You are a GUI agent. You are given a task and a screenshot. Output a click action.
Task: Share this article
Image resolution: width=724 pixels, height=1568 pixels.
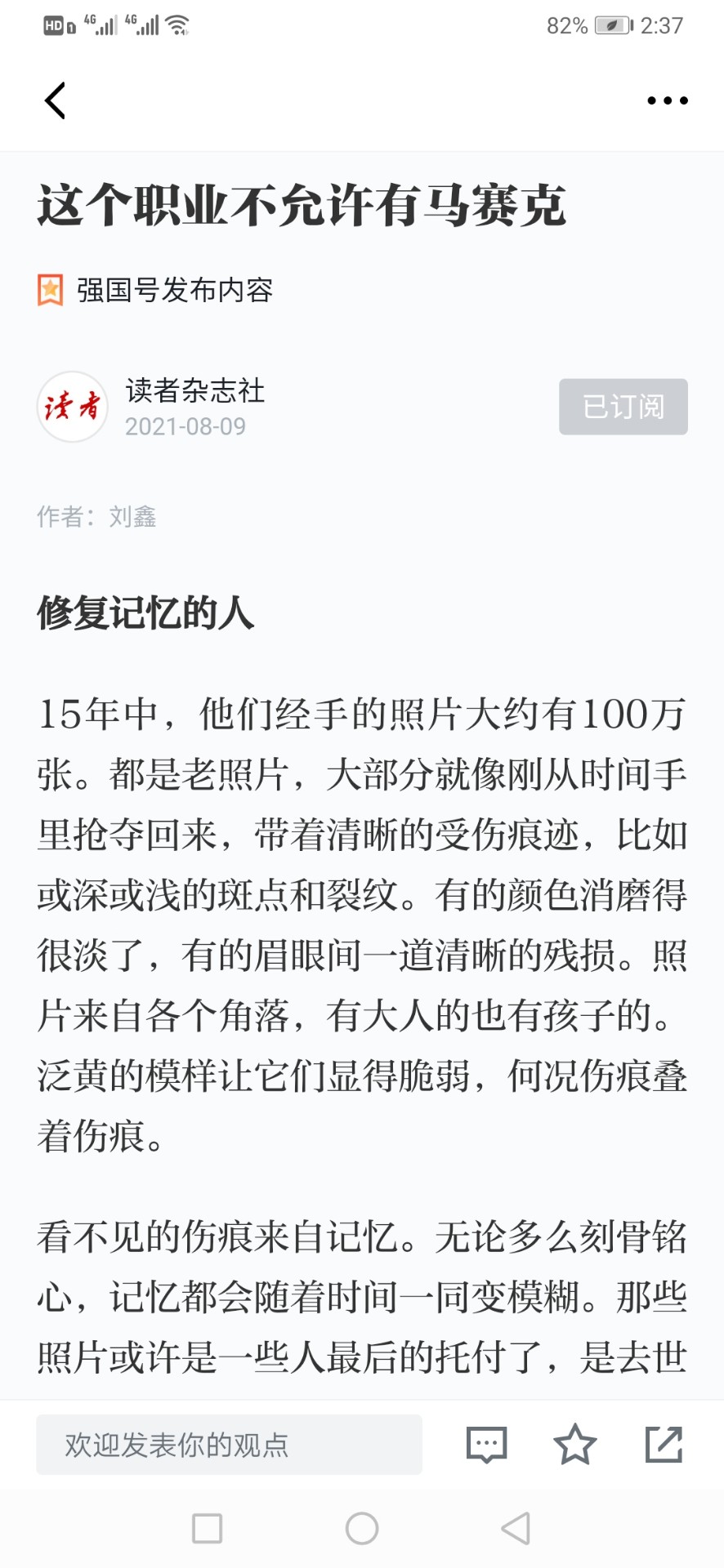point(664,1444)
